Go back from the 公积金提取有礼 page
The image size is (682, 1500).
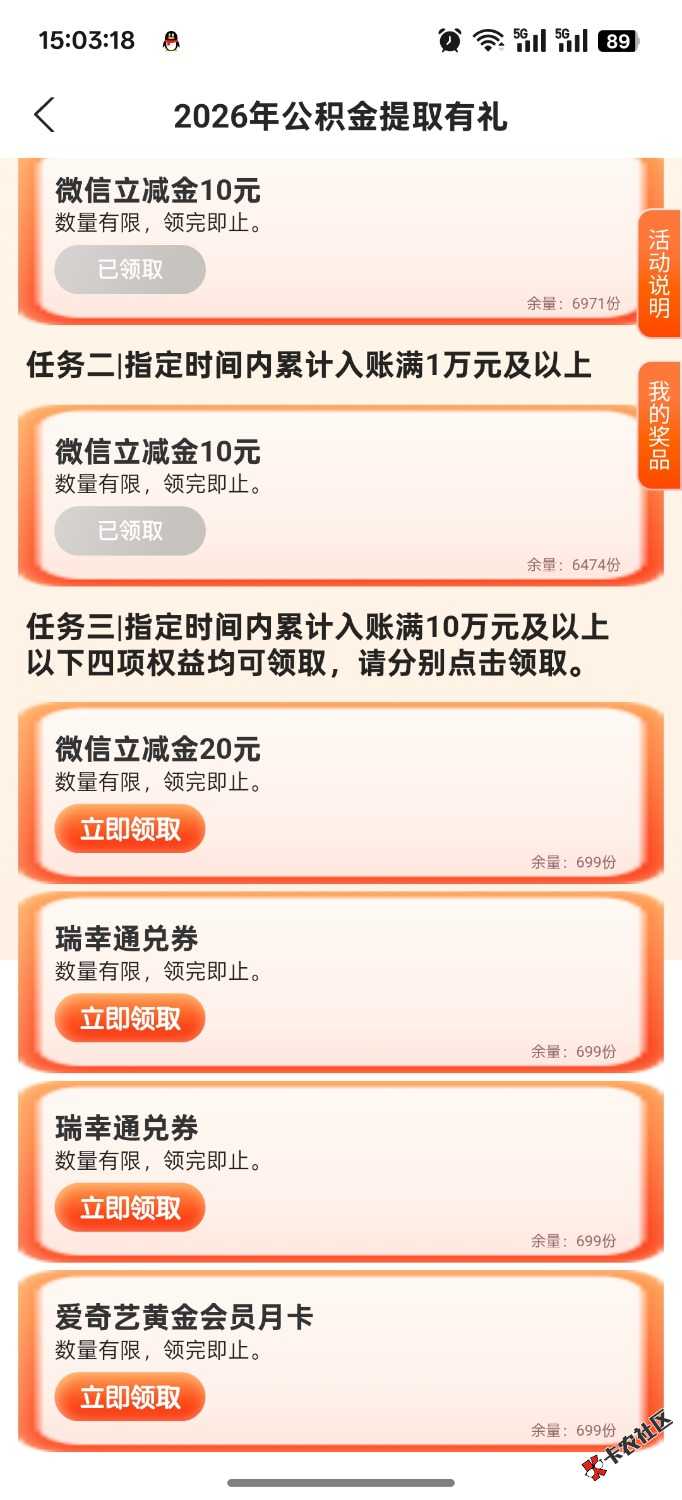(44, 116)
